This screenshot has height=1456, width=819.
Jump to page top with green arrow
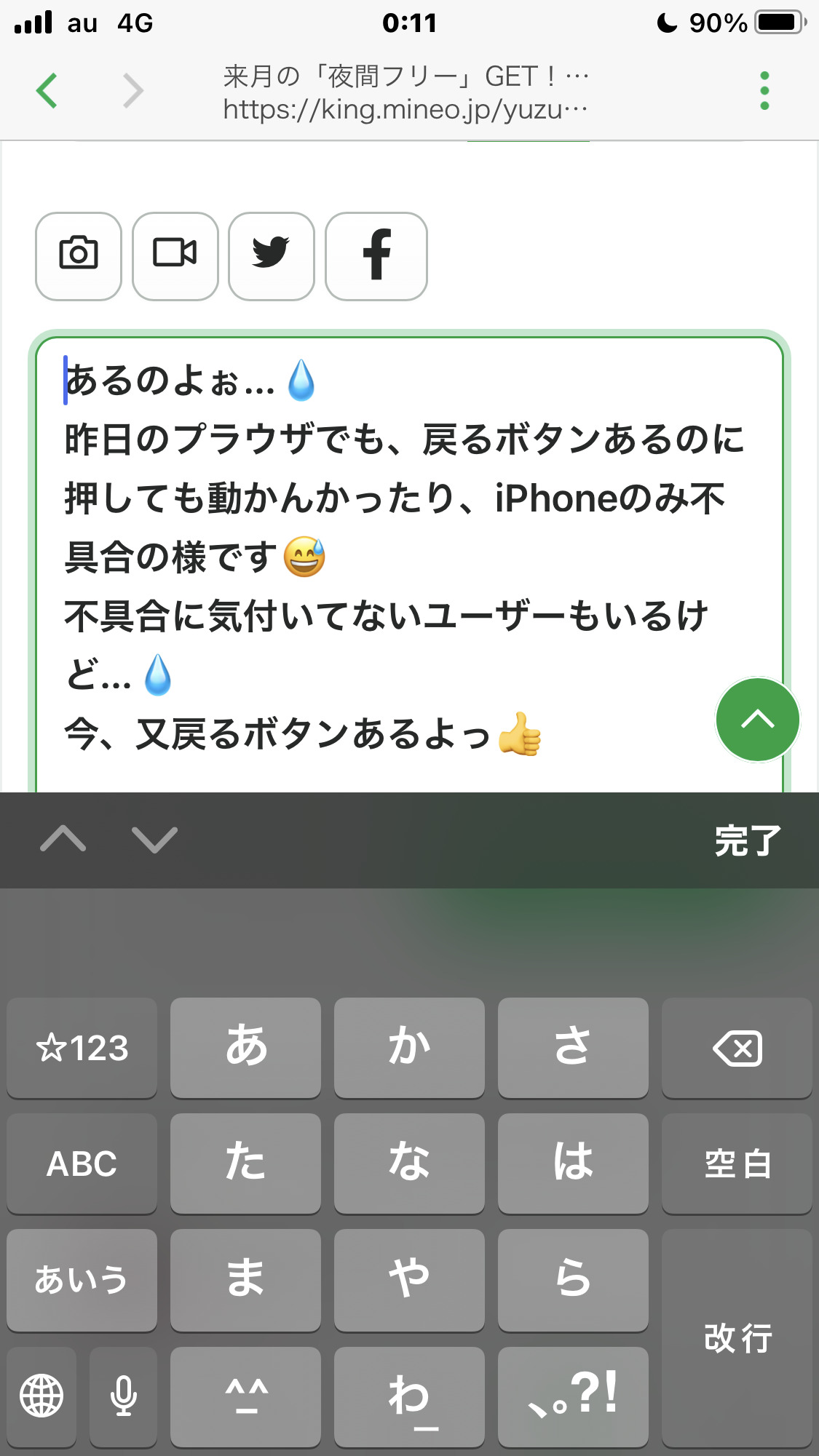pyautogui.click(x=758, y=720)
